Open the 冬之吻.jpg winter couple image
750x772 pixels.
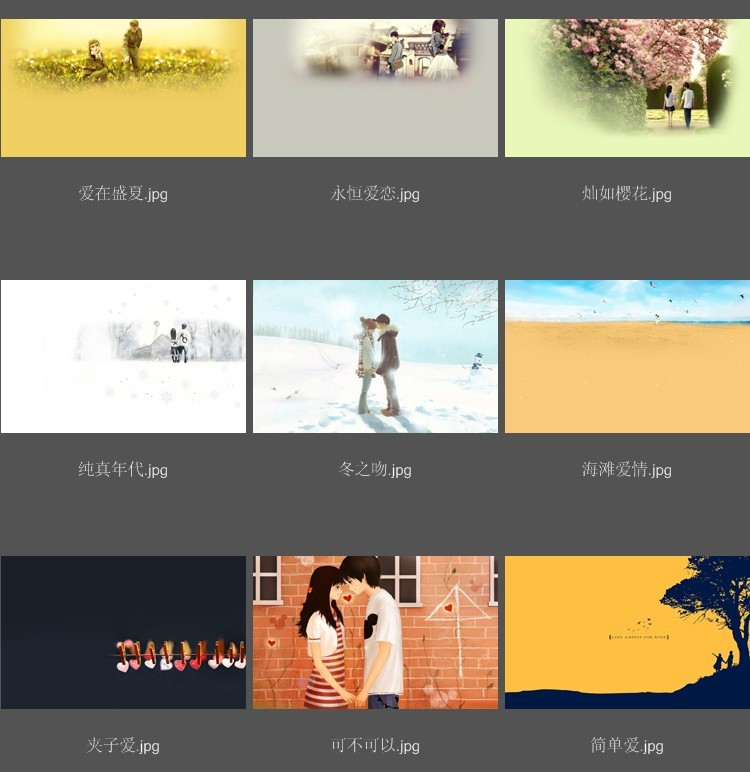click(x=375, y=356)
